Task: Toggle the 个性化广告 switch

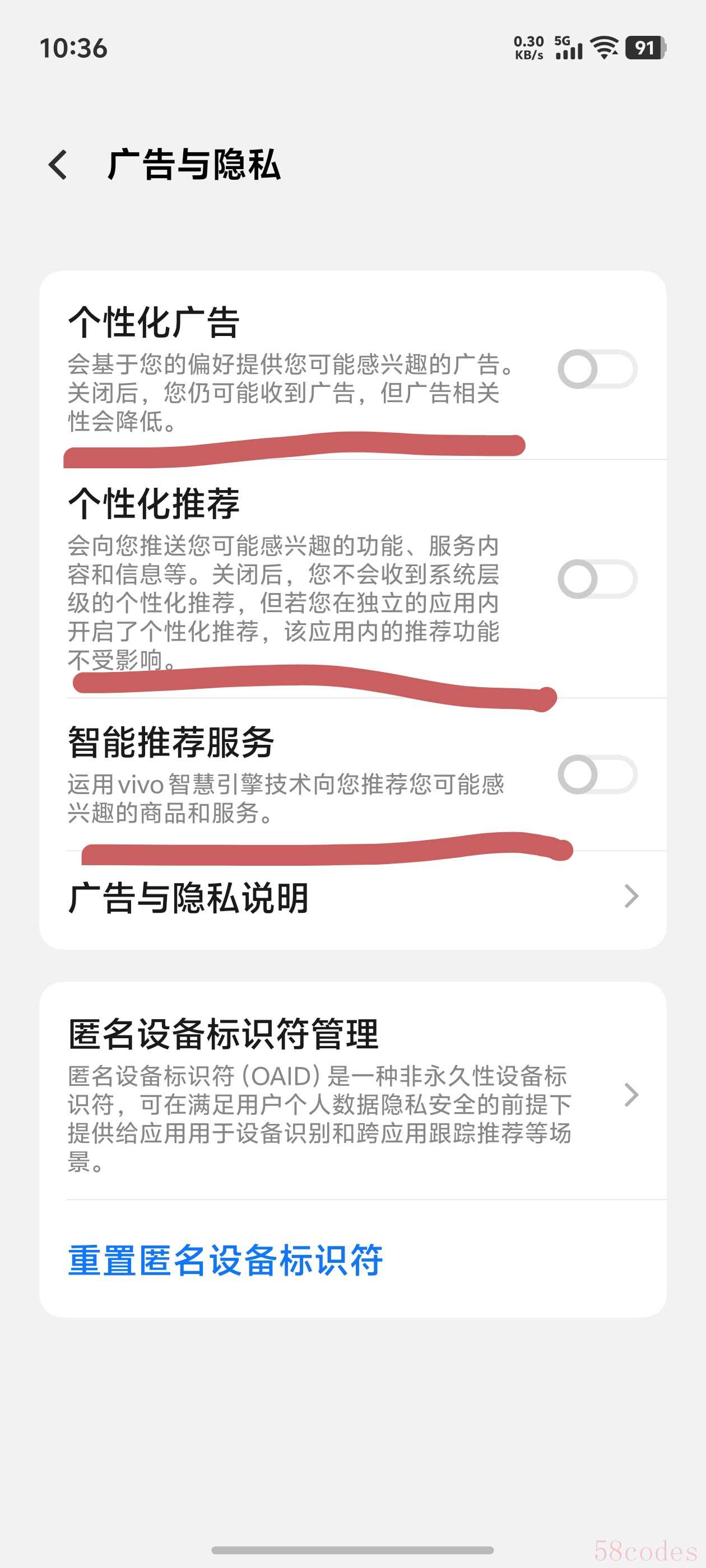Action: [597, 369]
